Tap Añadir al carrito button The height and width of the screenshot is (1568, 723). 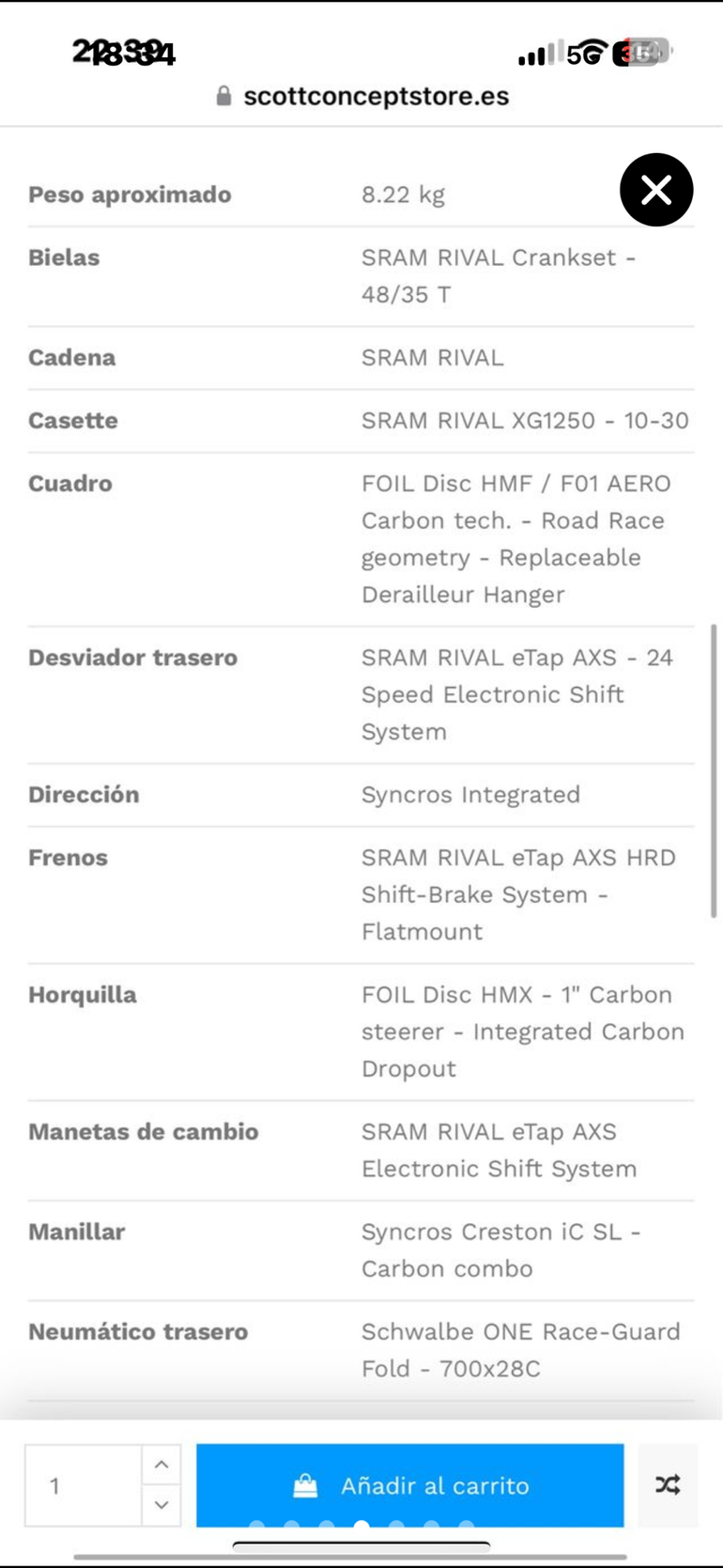pyautogui.click(x=409, y=1484)
